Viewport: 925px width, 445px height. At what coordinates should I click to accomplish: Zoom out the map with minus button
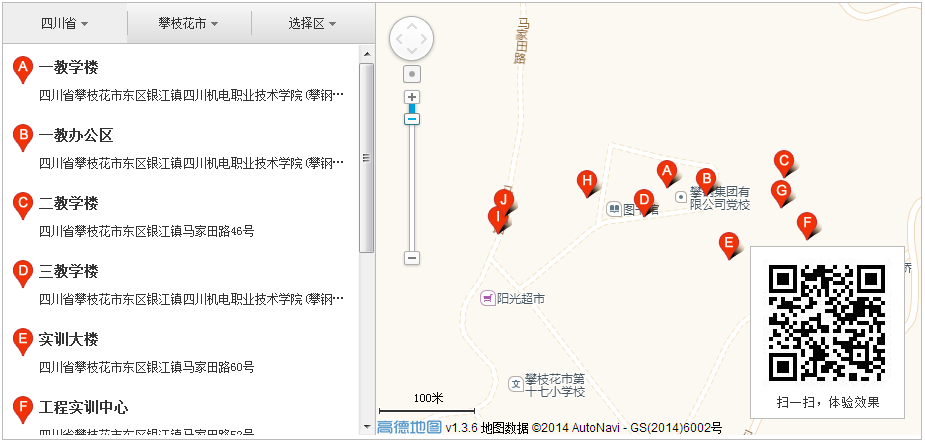tap(411, 258)
